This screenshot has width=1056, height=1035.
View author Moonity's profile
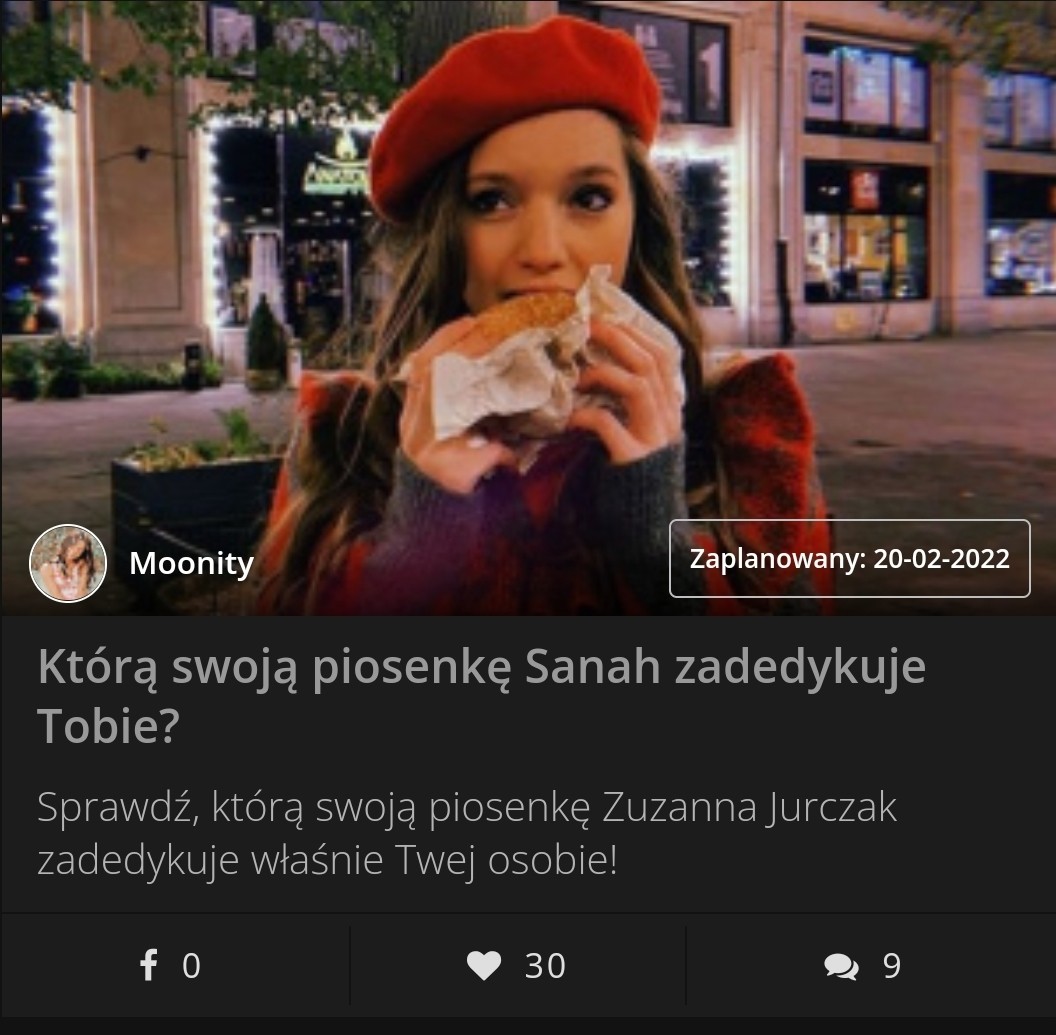pyautogui.click(x=191, y=564)
